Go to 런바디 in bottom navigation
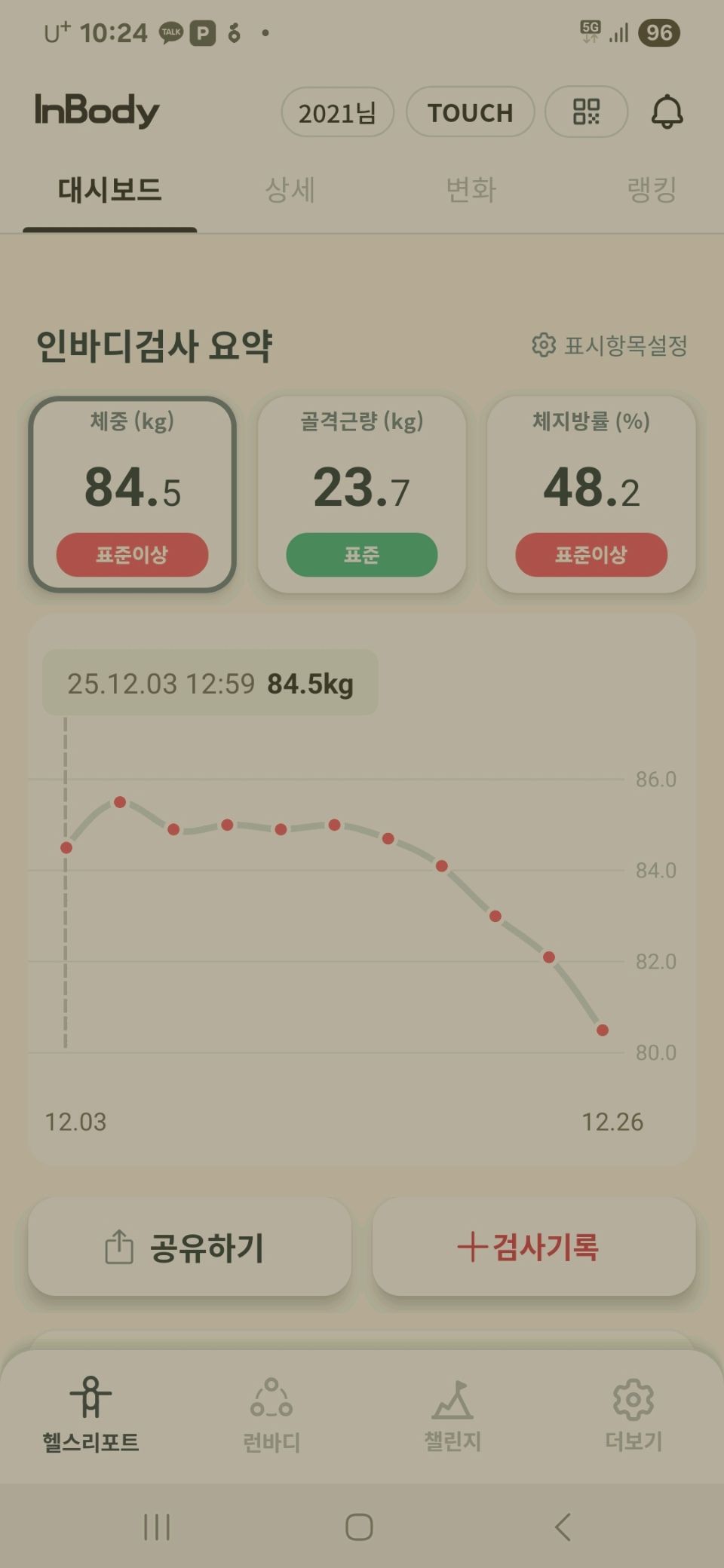Image resolution: width=724 pixels, height=1568 pixels. [271, 1416]
